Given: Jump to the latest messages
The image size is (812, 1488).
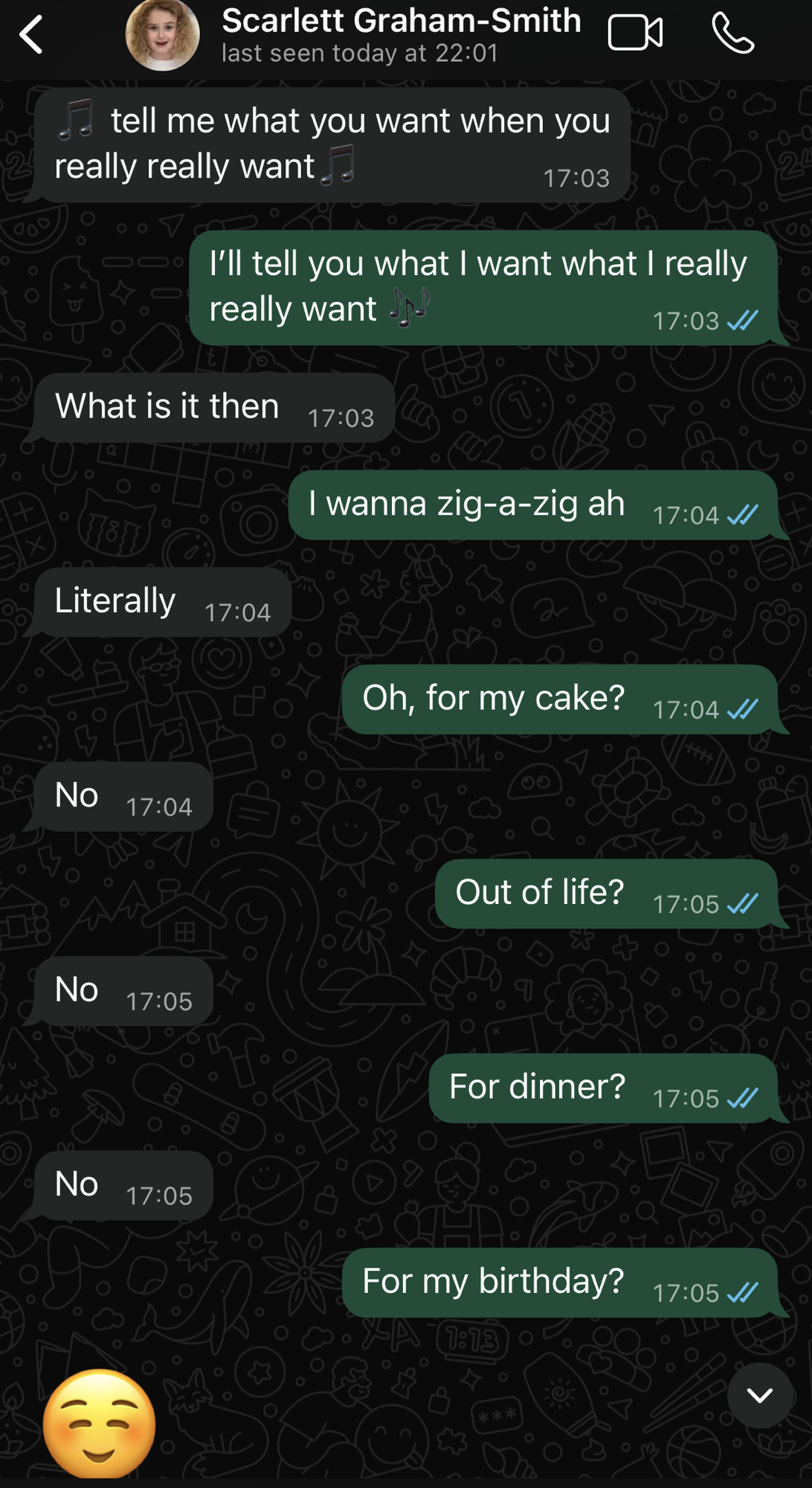Looking at the screenshot, I should pos(759,1395).
